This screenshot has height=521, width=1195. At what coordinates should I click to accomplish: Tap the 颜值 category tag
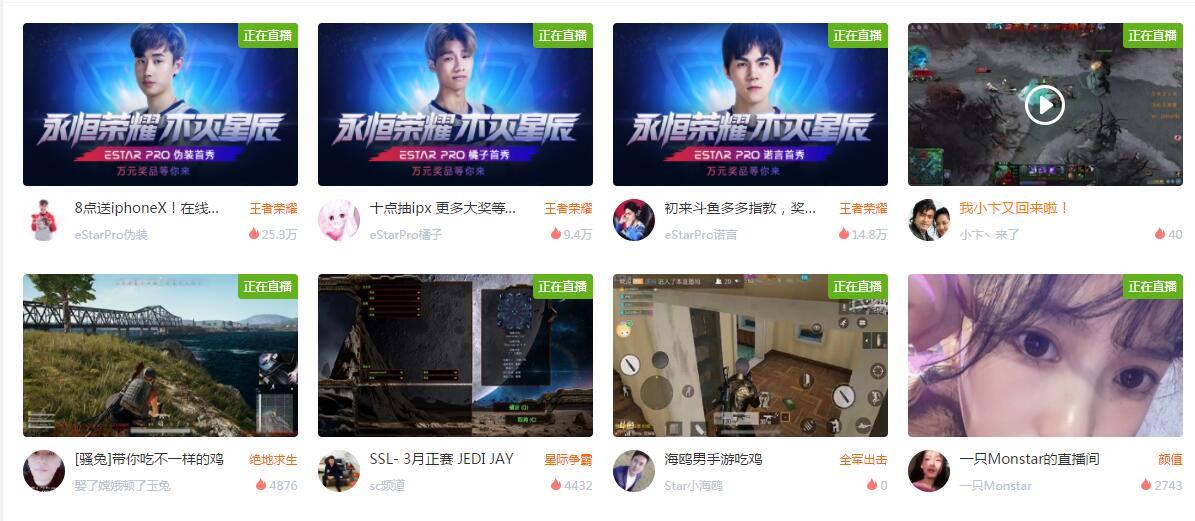click(x=1170, y=460)
